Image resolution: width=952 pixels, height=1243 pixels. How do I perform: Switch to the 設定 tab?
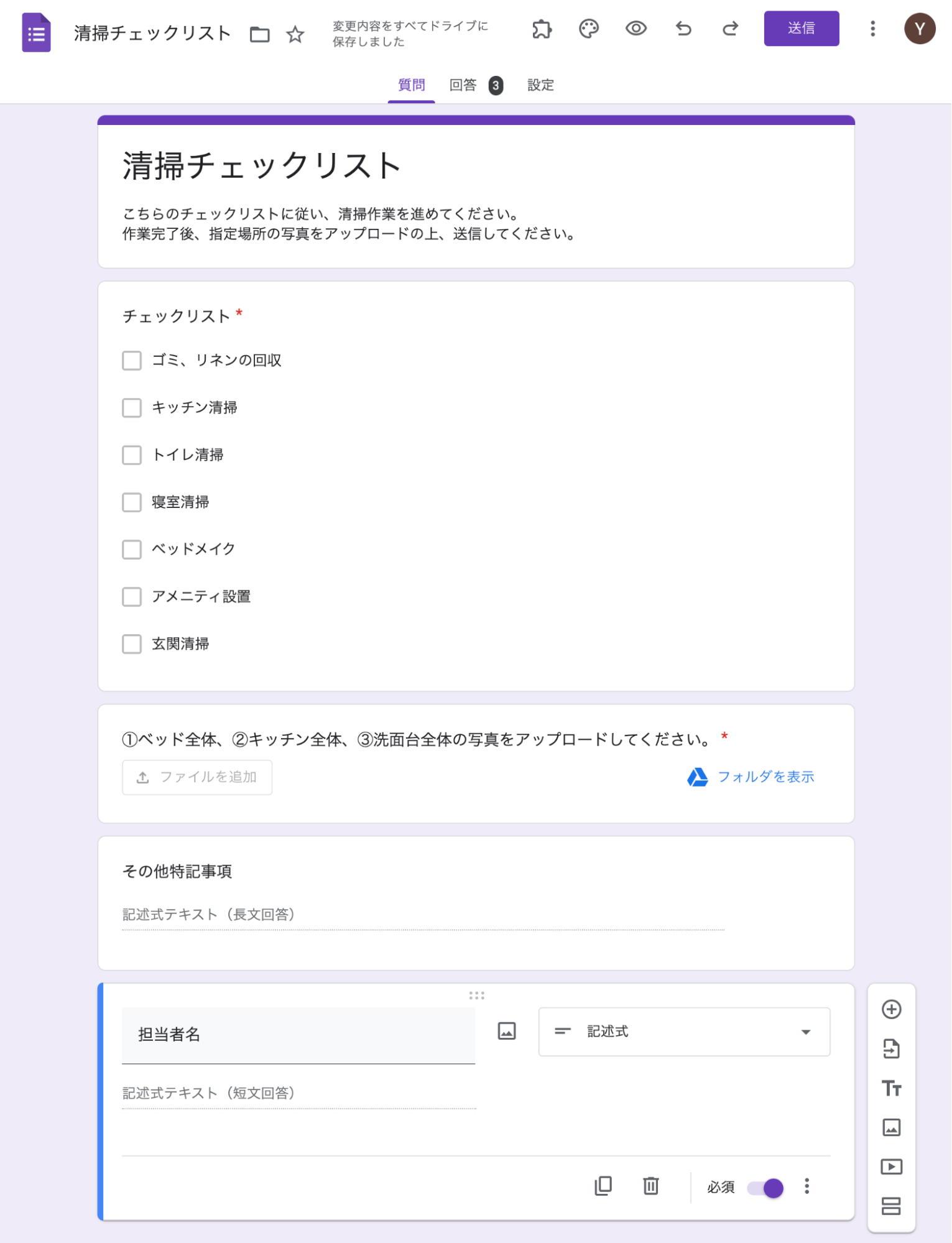[540, 85]
